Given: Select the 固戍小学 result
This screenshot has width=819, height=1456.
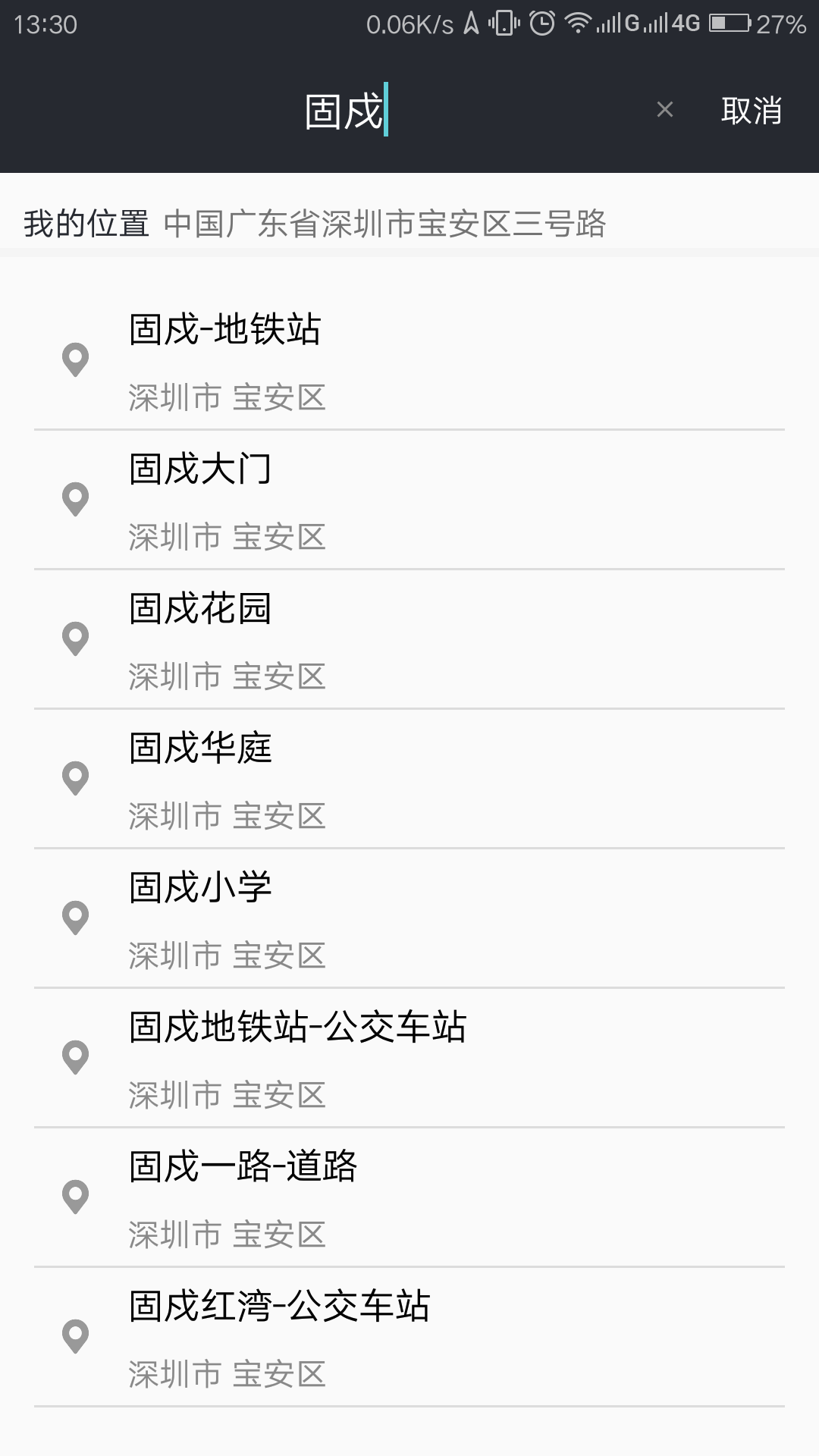Looking at the screenshot, I should click(409, 919).
